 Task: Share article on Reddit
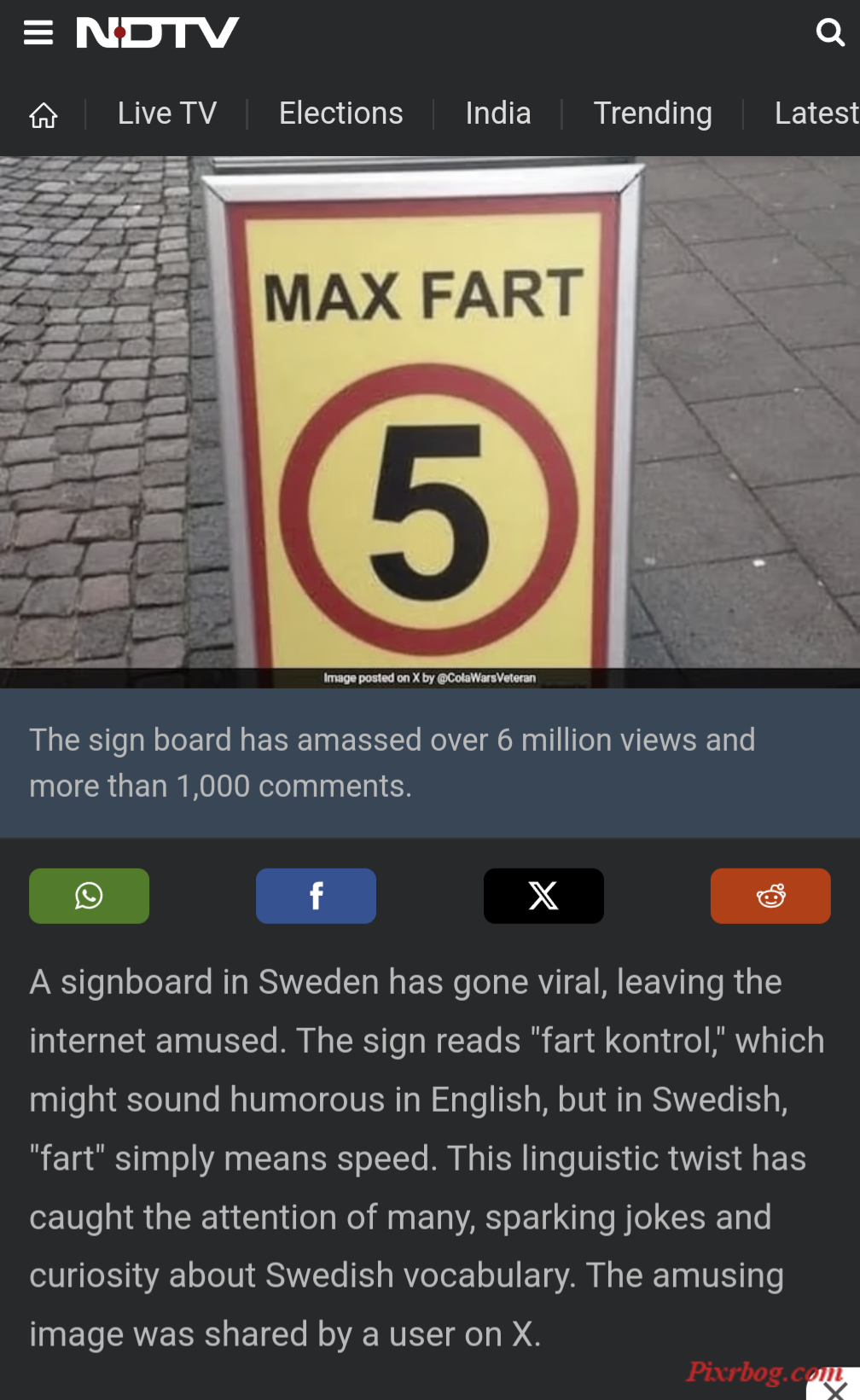pyautogui.click(x=770, y=896)
